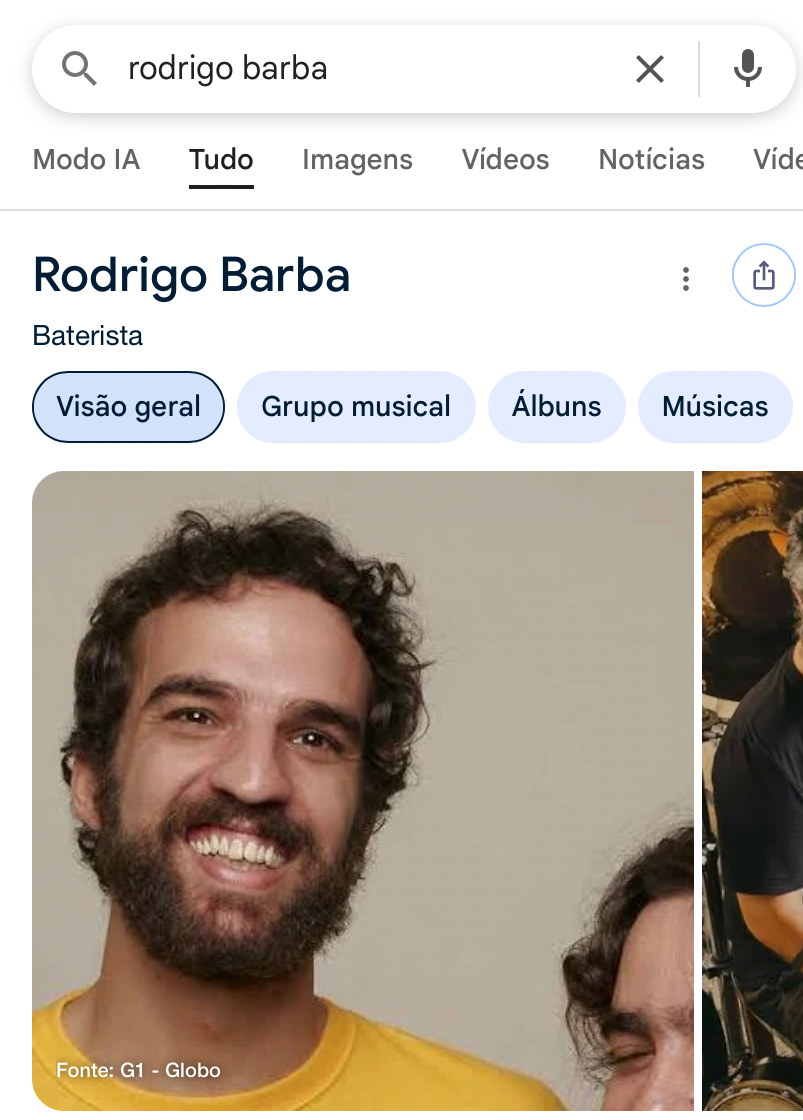This screenshot has width=803, height=1120.
Task: Open the Álbuns chip
Action: 556,407
